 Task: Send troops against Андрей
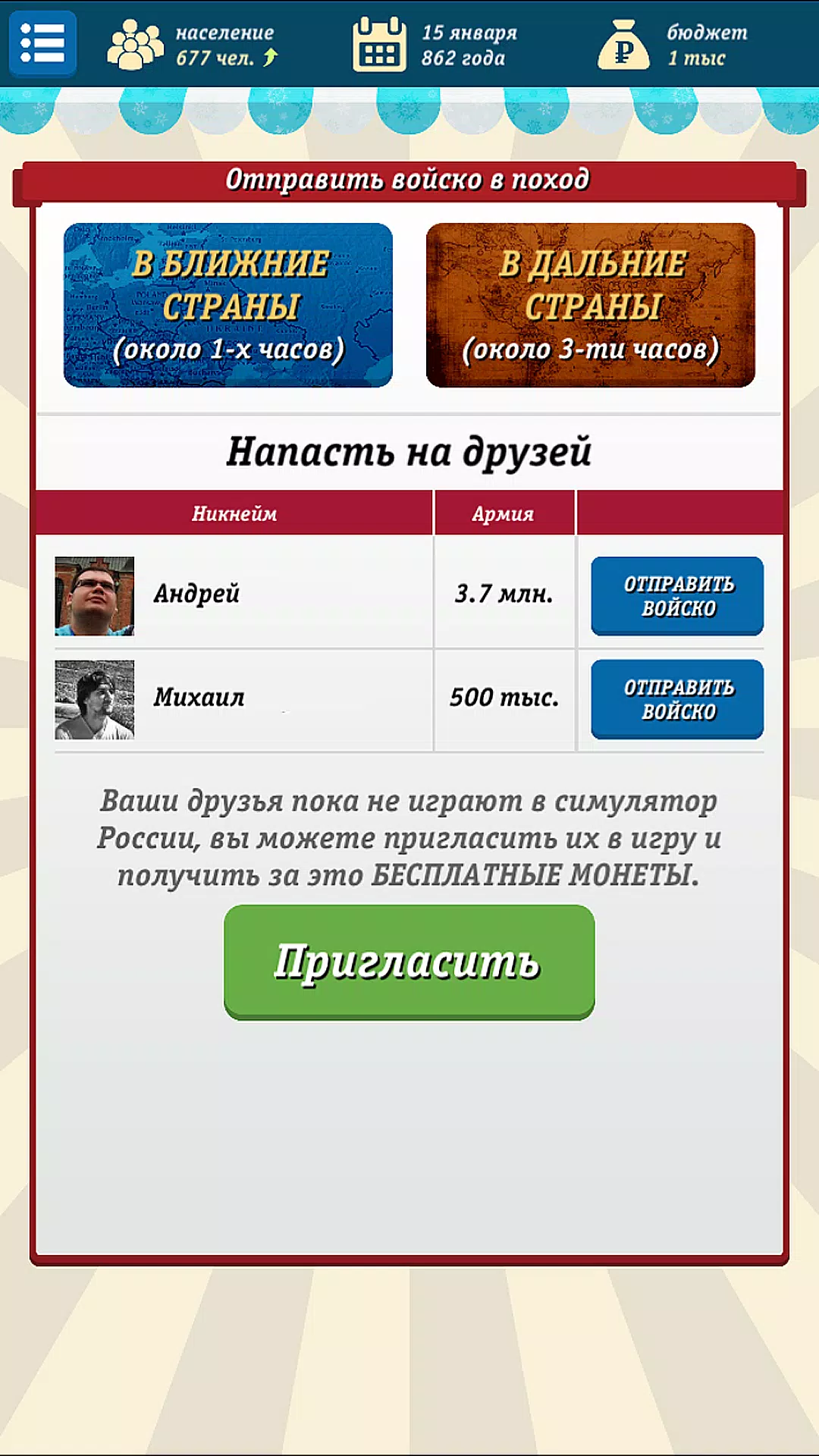pyautogui.click(x=676, y=595)
